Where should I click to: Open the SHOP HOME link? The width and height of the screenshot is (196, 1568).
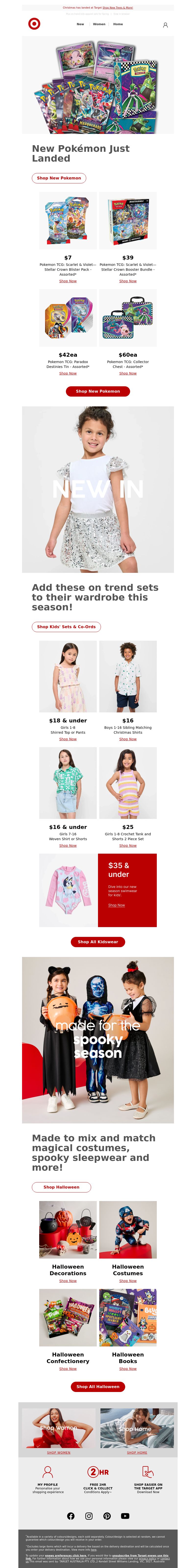[137, 1452]
